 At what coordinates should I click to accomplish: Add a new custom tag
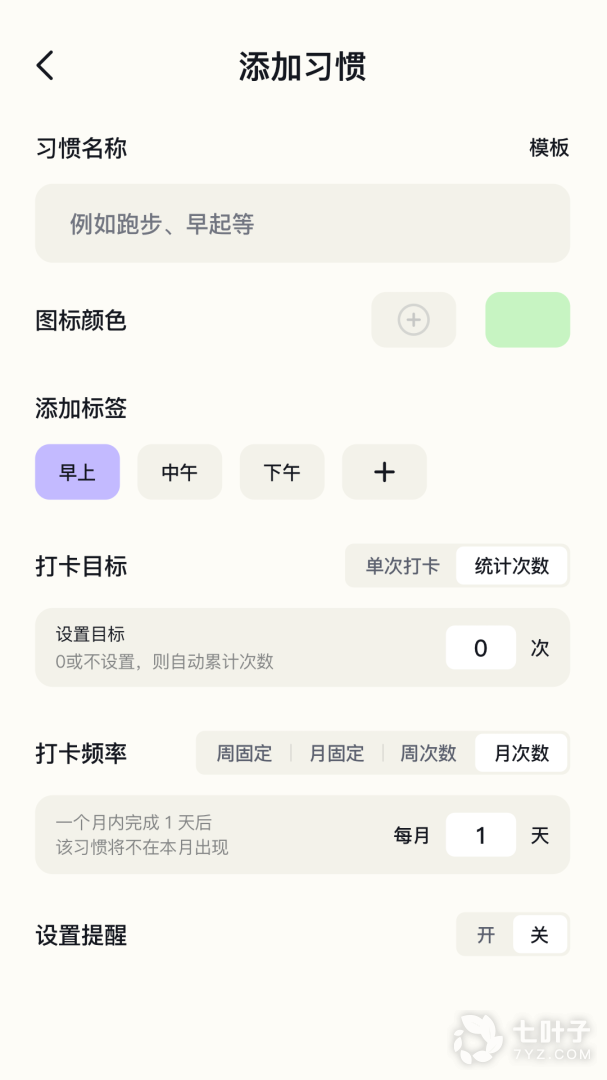pos(384,472)
